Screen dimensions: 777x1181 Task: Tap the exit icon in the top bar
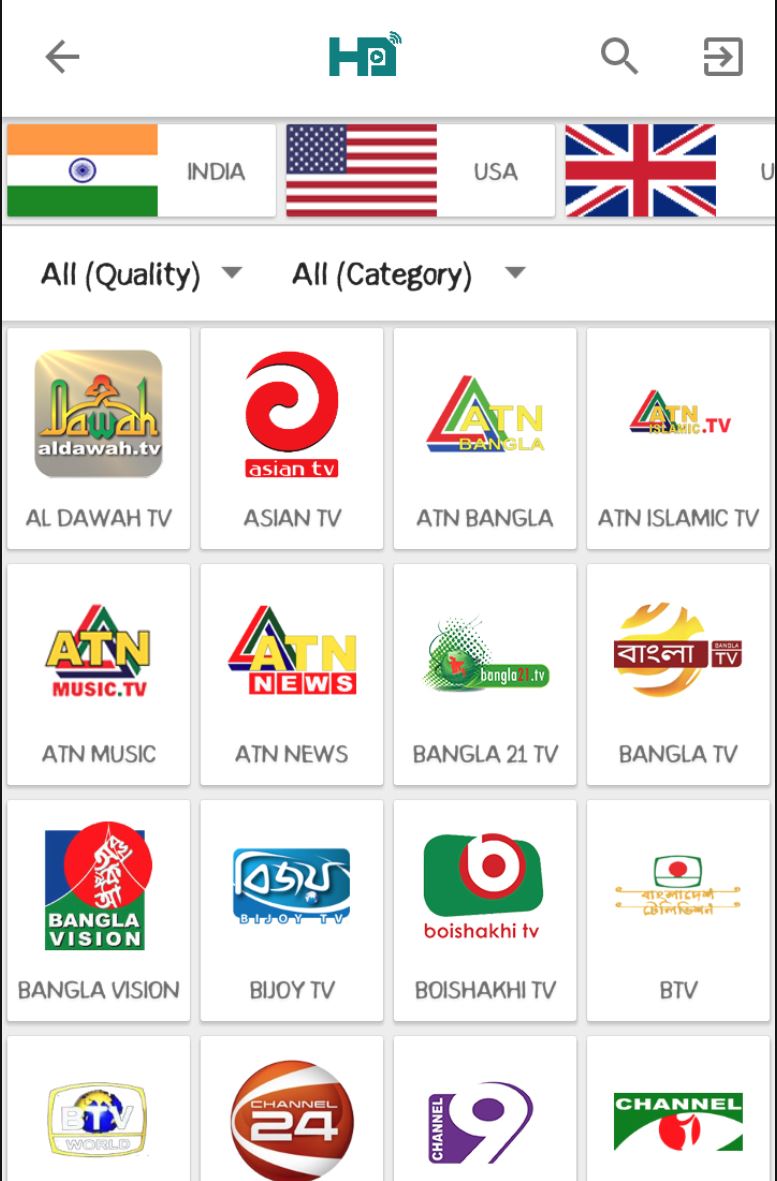[x=723, y=57]
